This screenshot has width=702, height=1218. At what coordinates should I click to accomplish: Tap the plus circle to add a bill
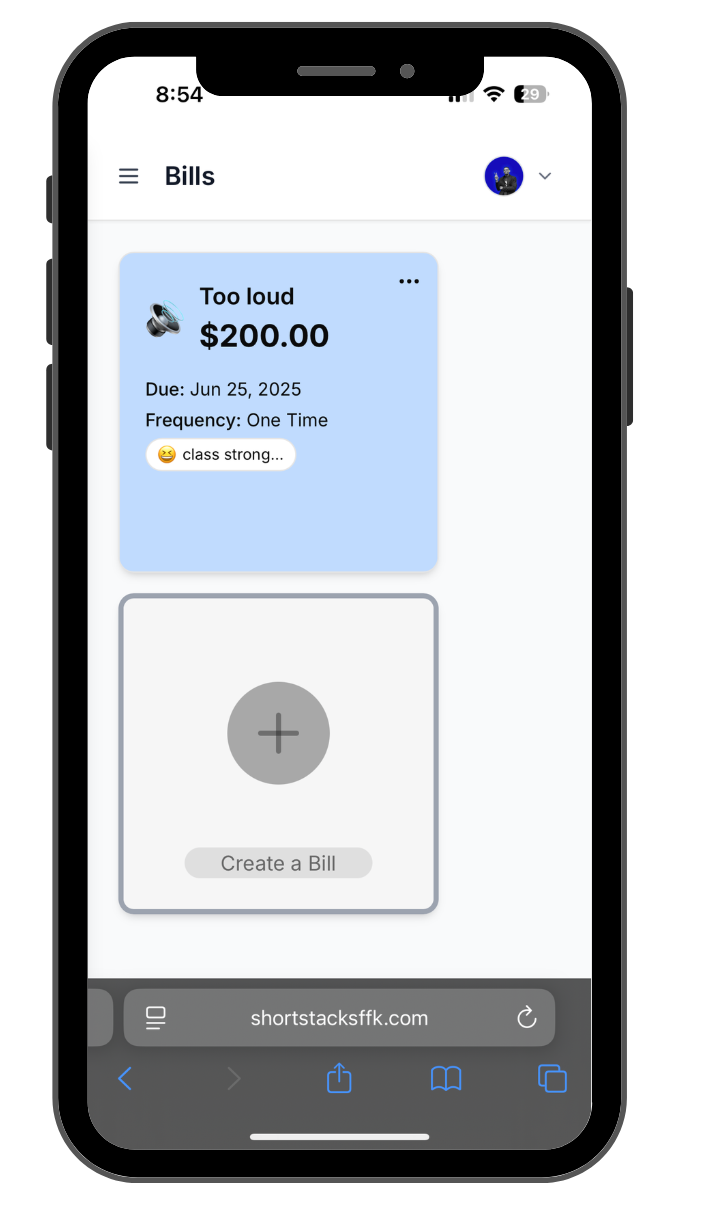(278, 733)
